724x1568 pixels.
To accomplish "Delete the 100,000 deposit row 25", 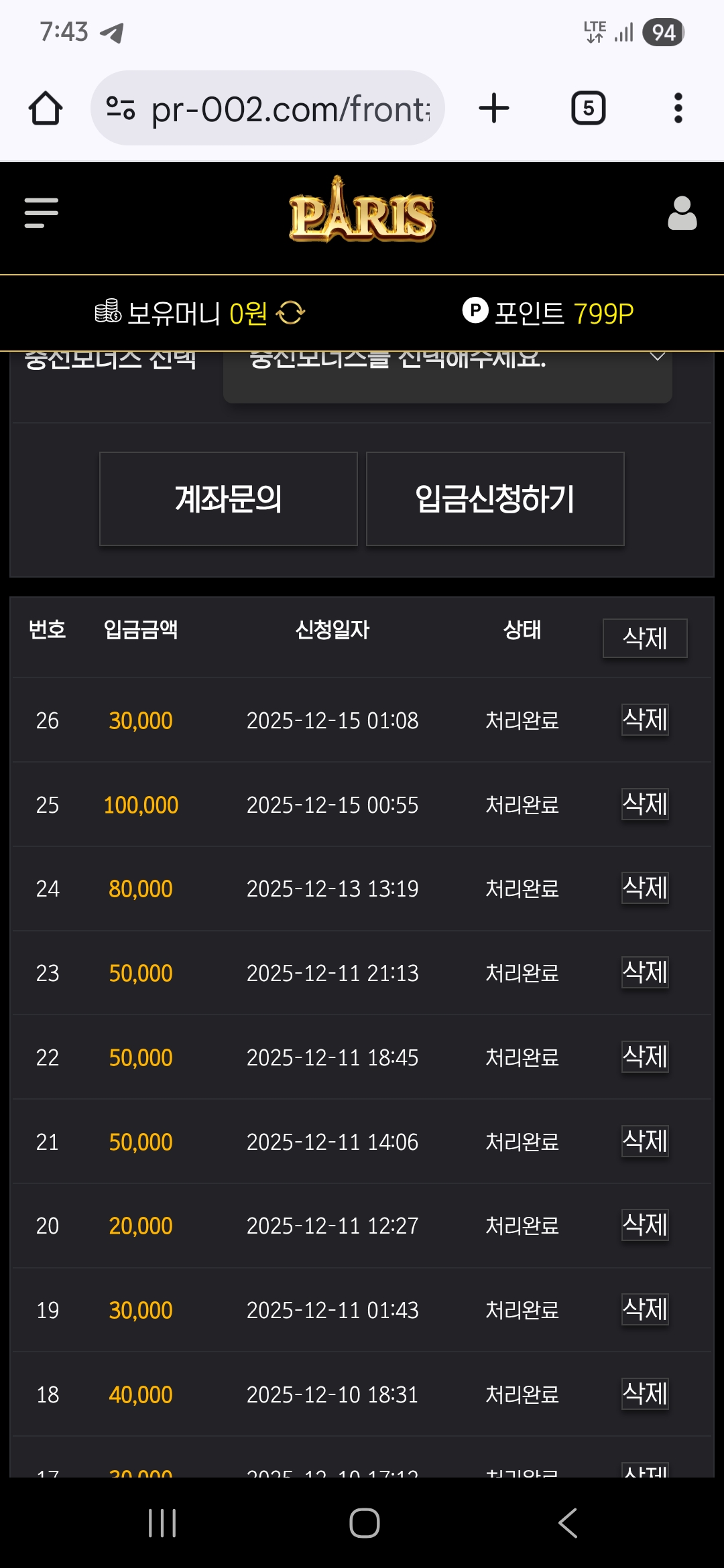I will point(644,804).
